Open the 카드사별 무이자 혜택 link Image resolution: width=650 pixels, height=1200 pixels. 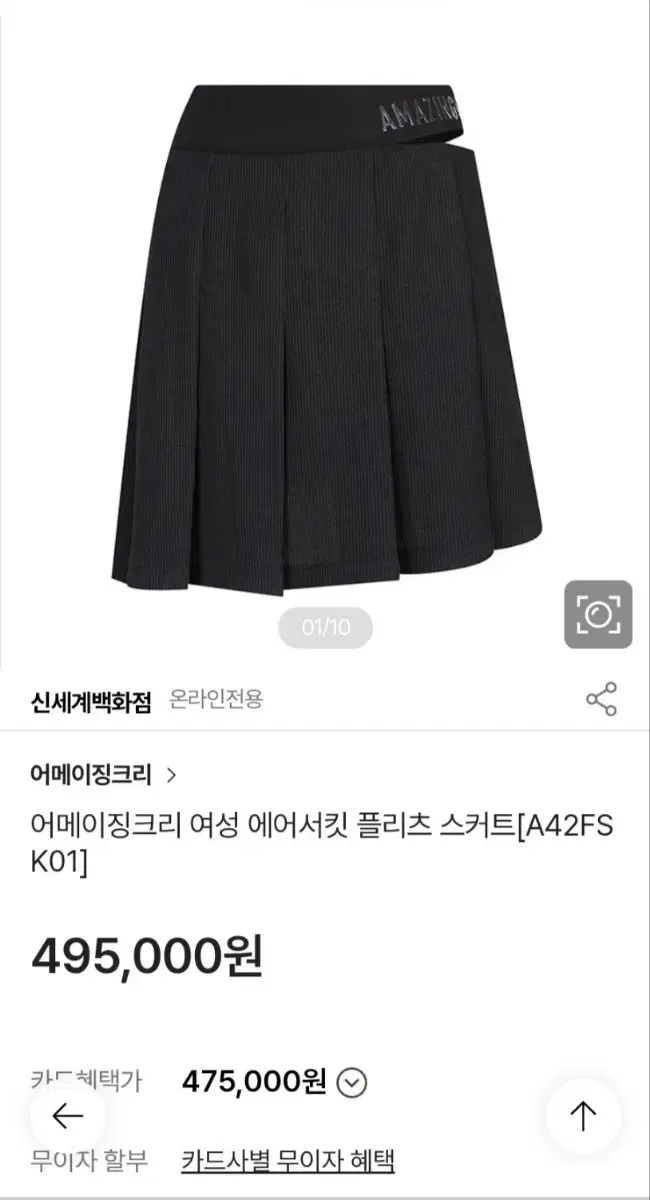[288, 1161]
